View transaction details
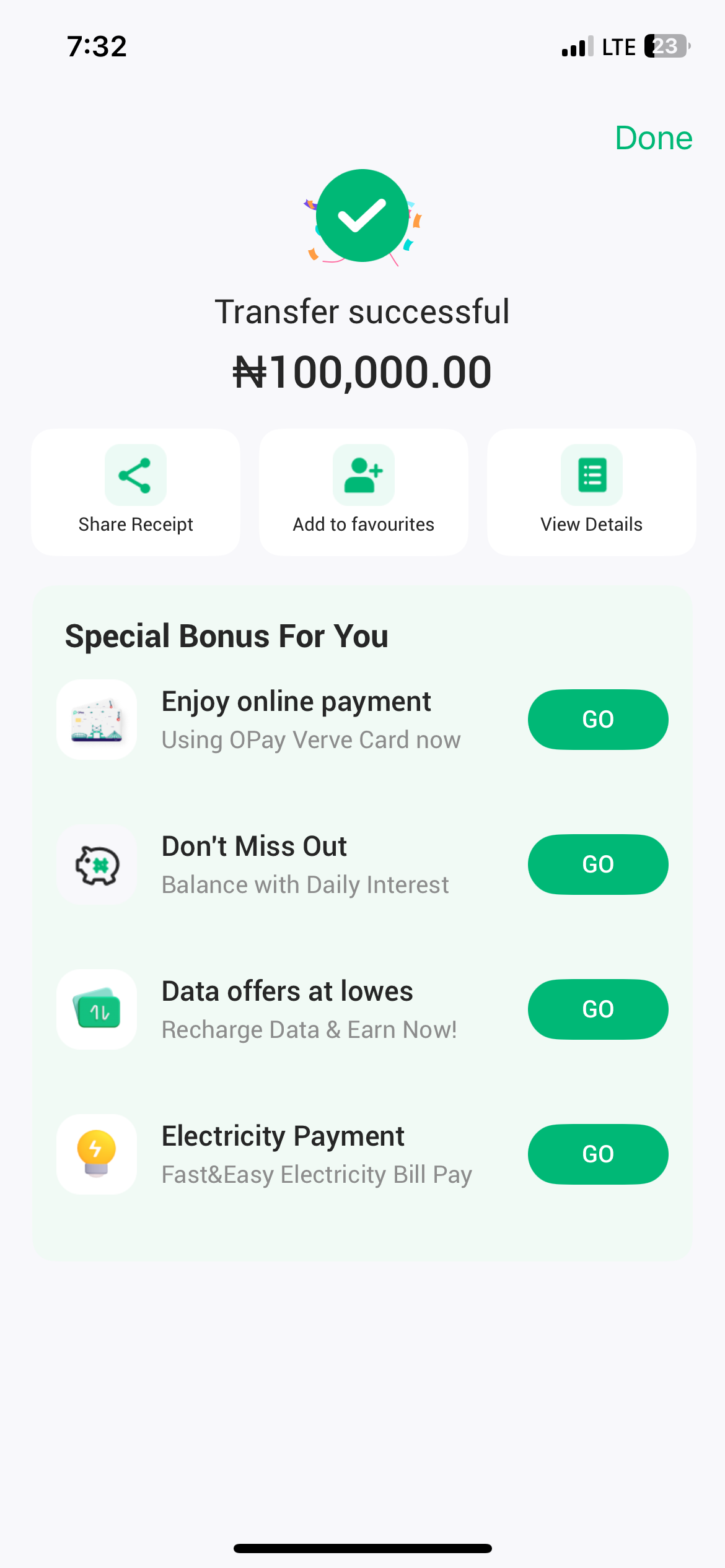The height and width of the screenshot is (1568, 725). pos(591,492)
